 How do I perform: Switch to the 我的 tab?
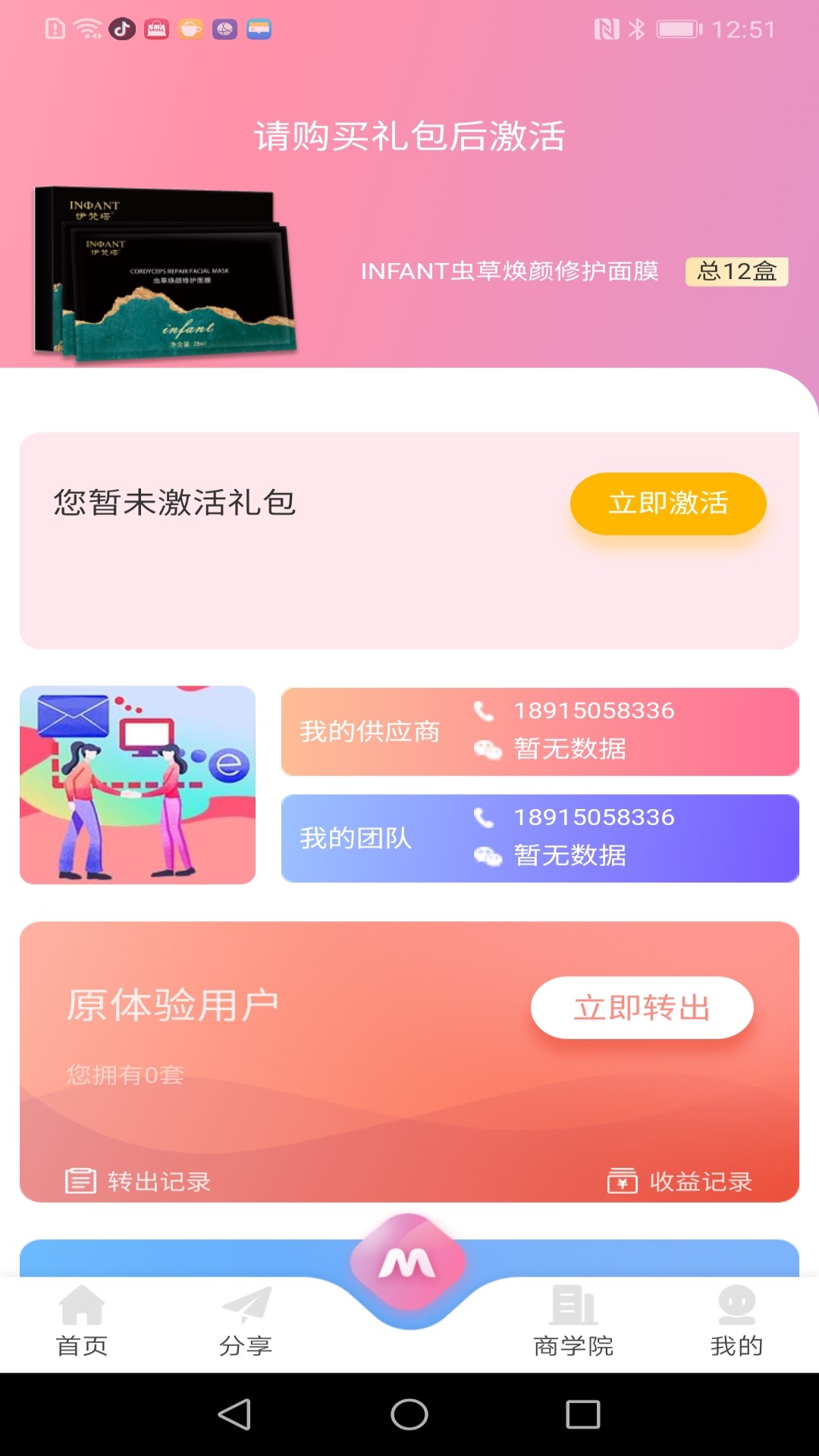click(x=736, y=1321)
